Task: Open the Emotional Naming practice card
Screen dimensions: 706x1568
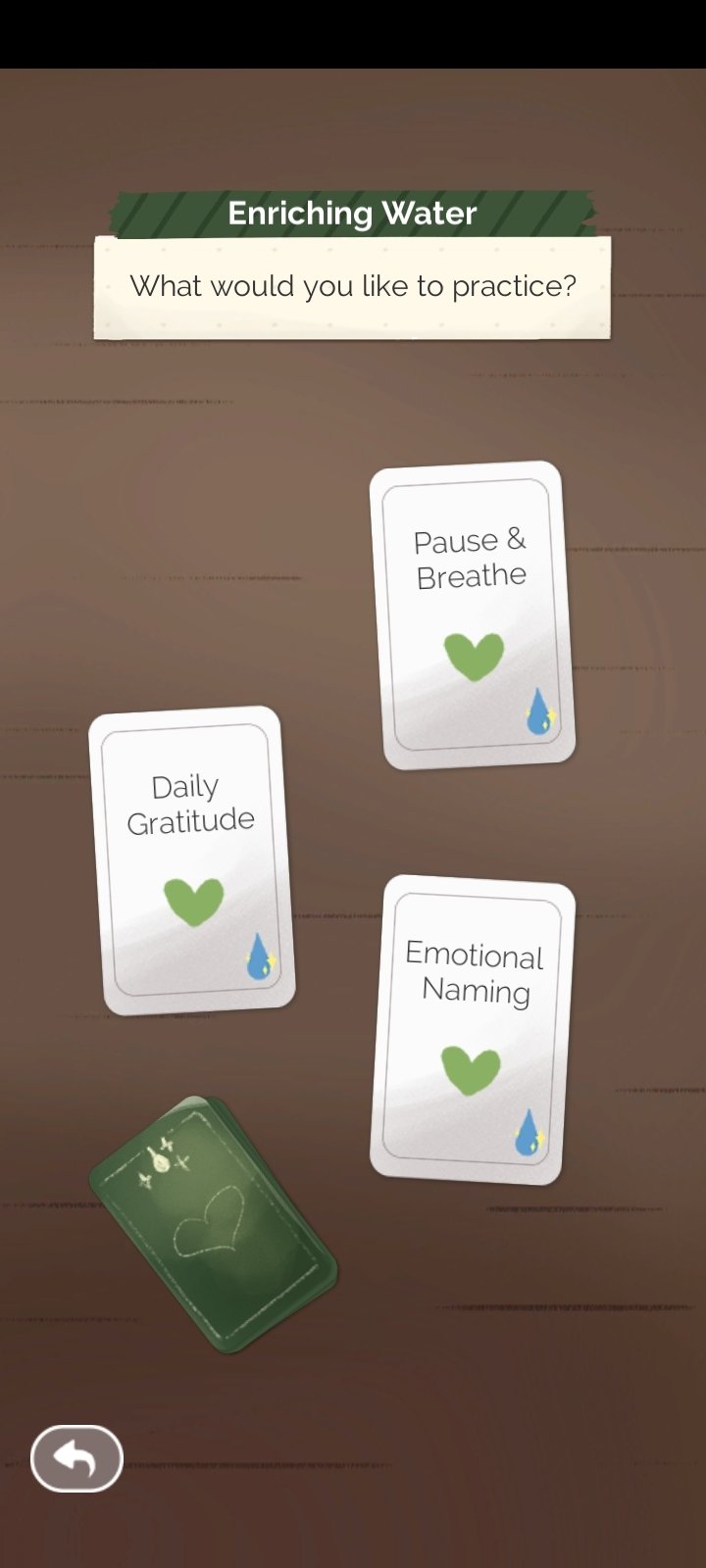Action: pos(473,1030)
